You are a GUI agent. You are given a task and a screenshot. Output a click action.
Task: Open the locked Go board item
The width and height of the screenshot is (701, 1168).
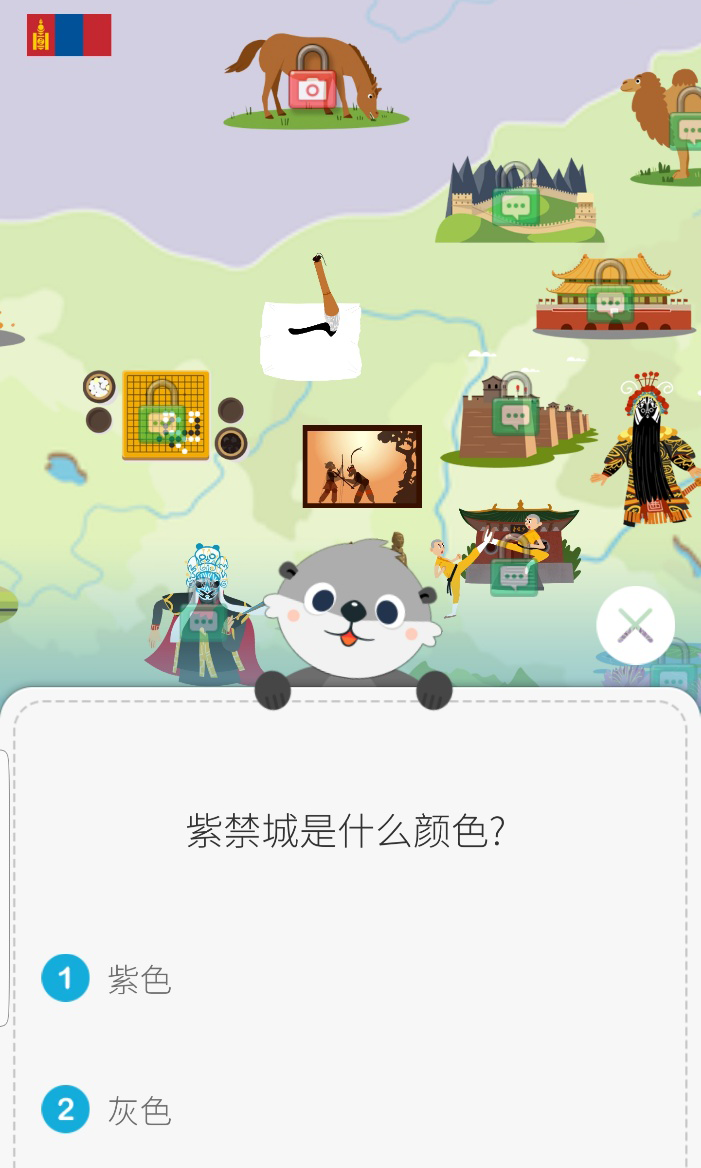(165, 415)
